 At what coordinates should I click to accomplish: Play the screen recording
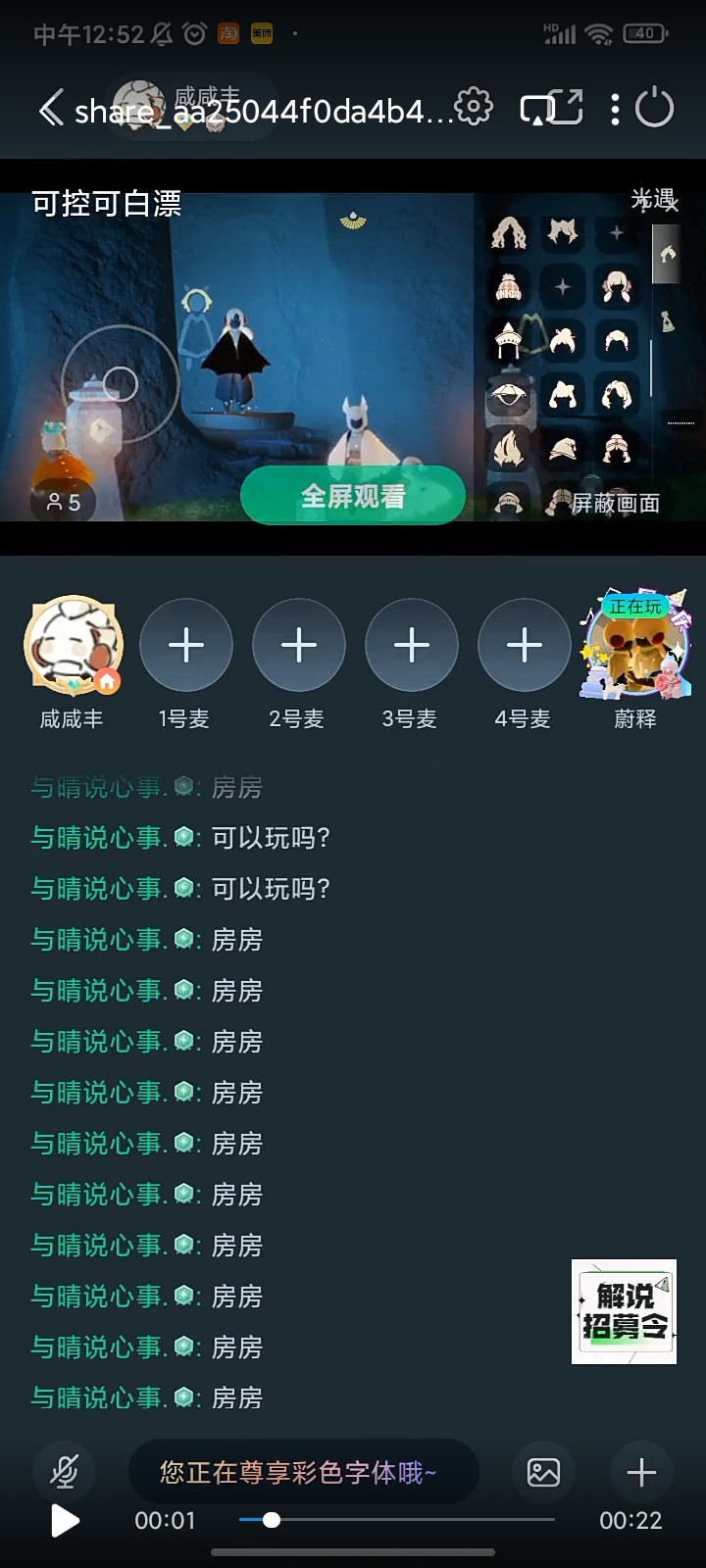65,1521
